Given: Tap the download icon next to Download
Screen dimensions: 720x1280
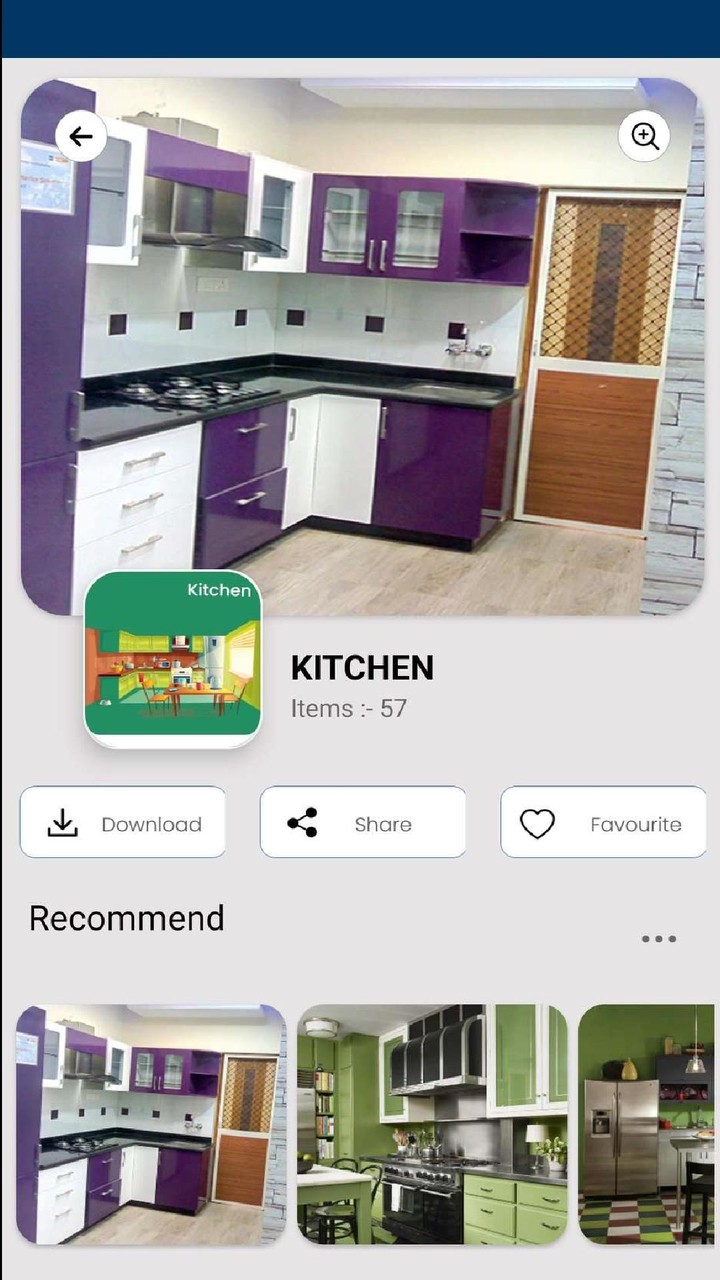Looking at the screenshot, I should pyautogui.click(x=64, y=823).
